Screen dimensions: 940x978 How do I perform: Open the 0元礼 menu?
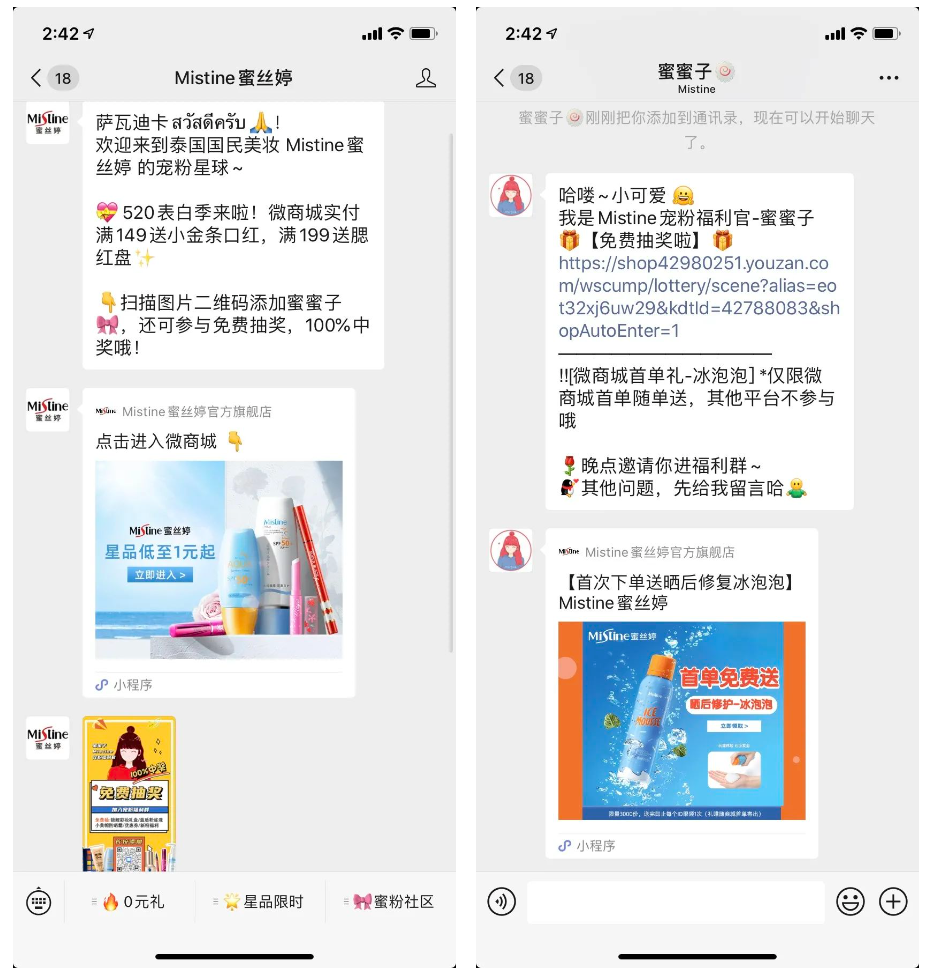[131, 901]
